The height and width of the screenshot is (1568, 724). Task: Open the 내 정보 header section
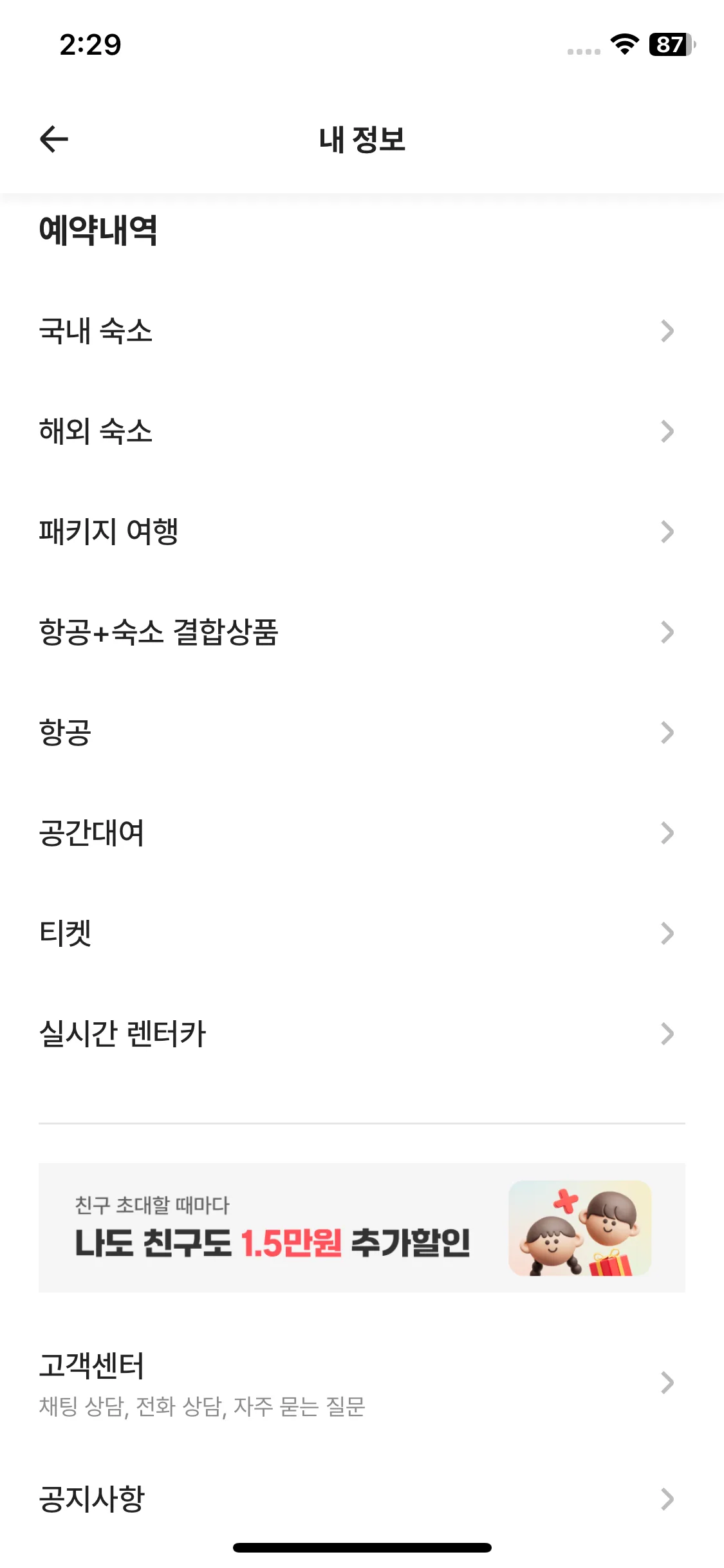coord(362,140)
